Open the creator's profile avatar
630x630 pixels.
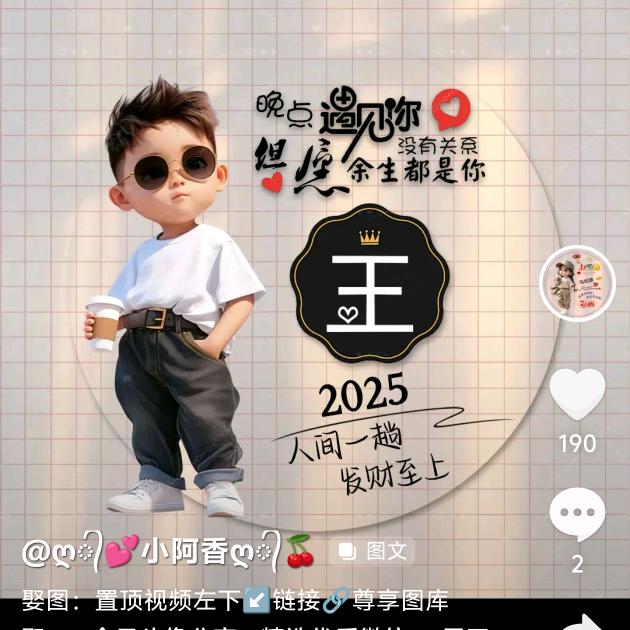(x=577, y=283)
